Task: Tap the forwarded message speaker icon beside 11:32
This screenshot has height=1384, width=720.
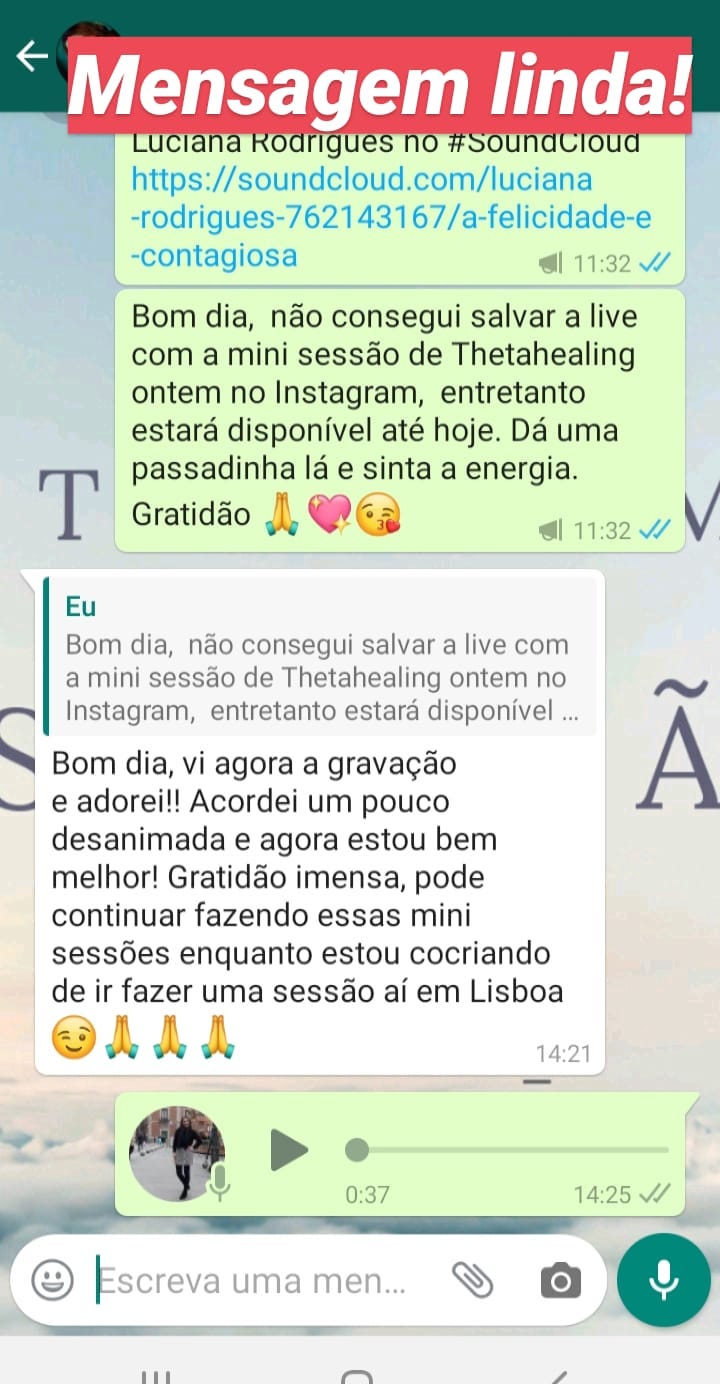Action: tap(549, 263)
